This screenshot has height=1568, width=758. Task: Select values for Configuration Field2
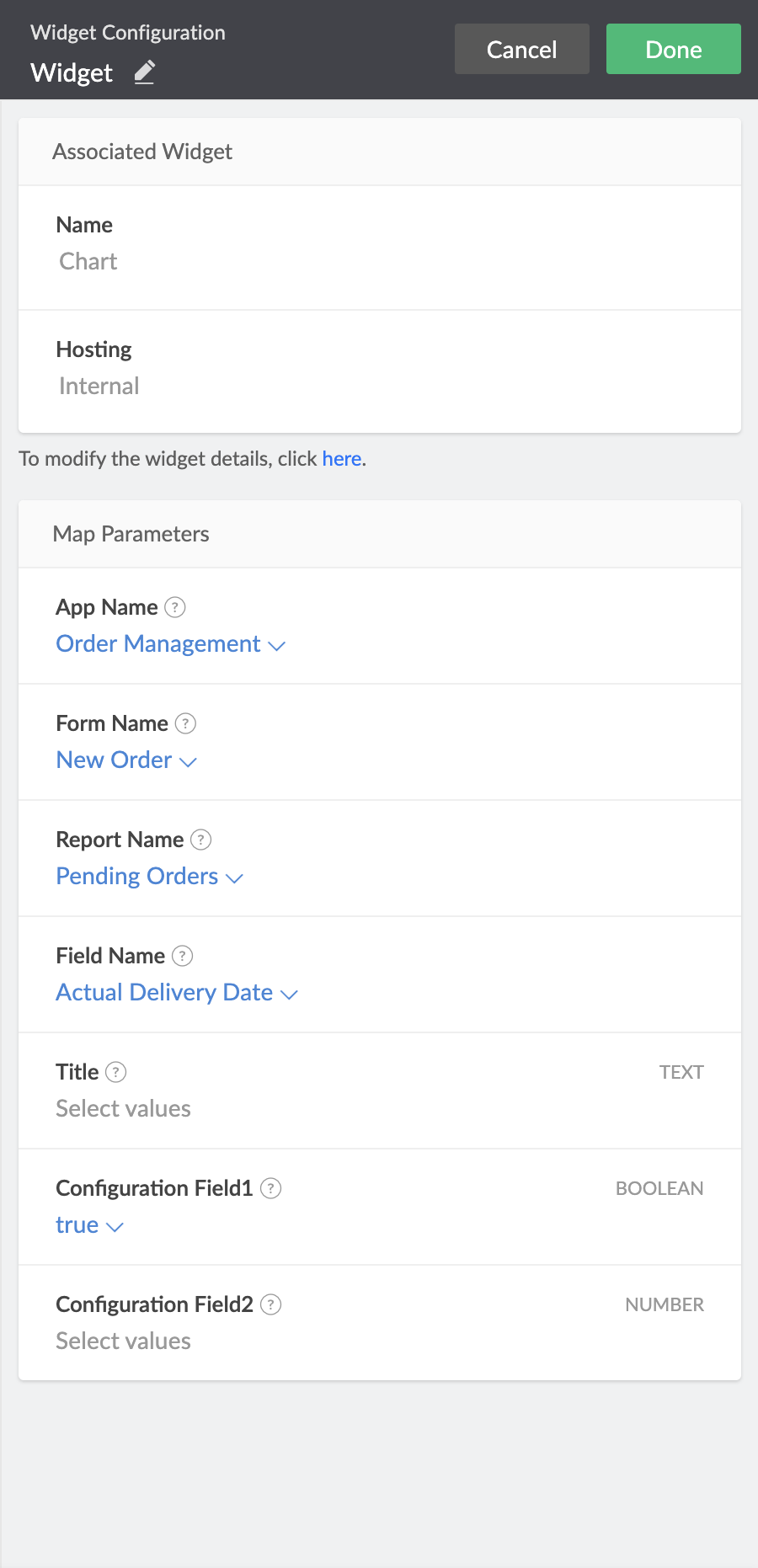pyautogui.click(x=123, y=1341)
